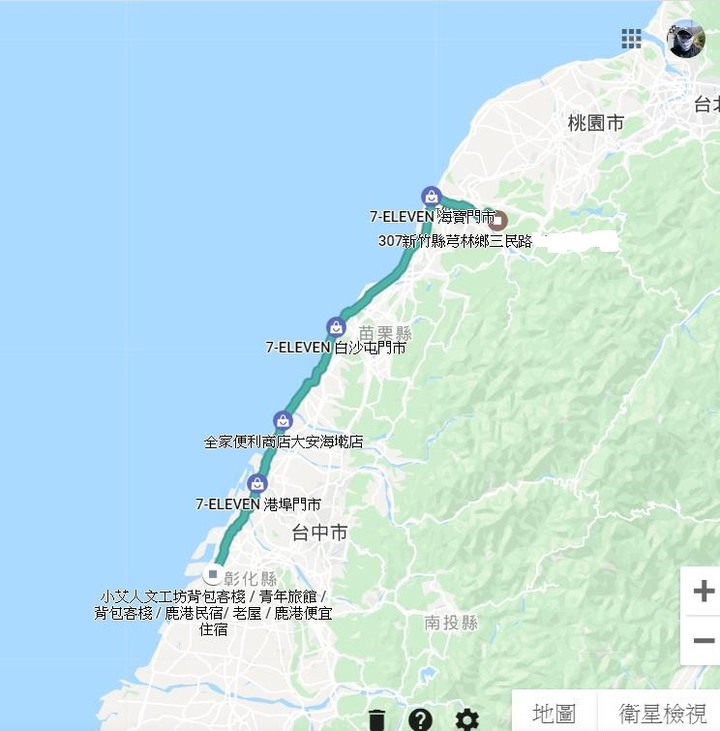Open the help question mark
720x731 pixels.
pos(420,719)
